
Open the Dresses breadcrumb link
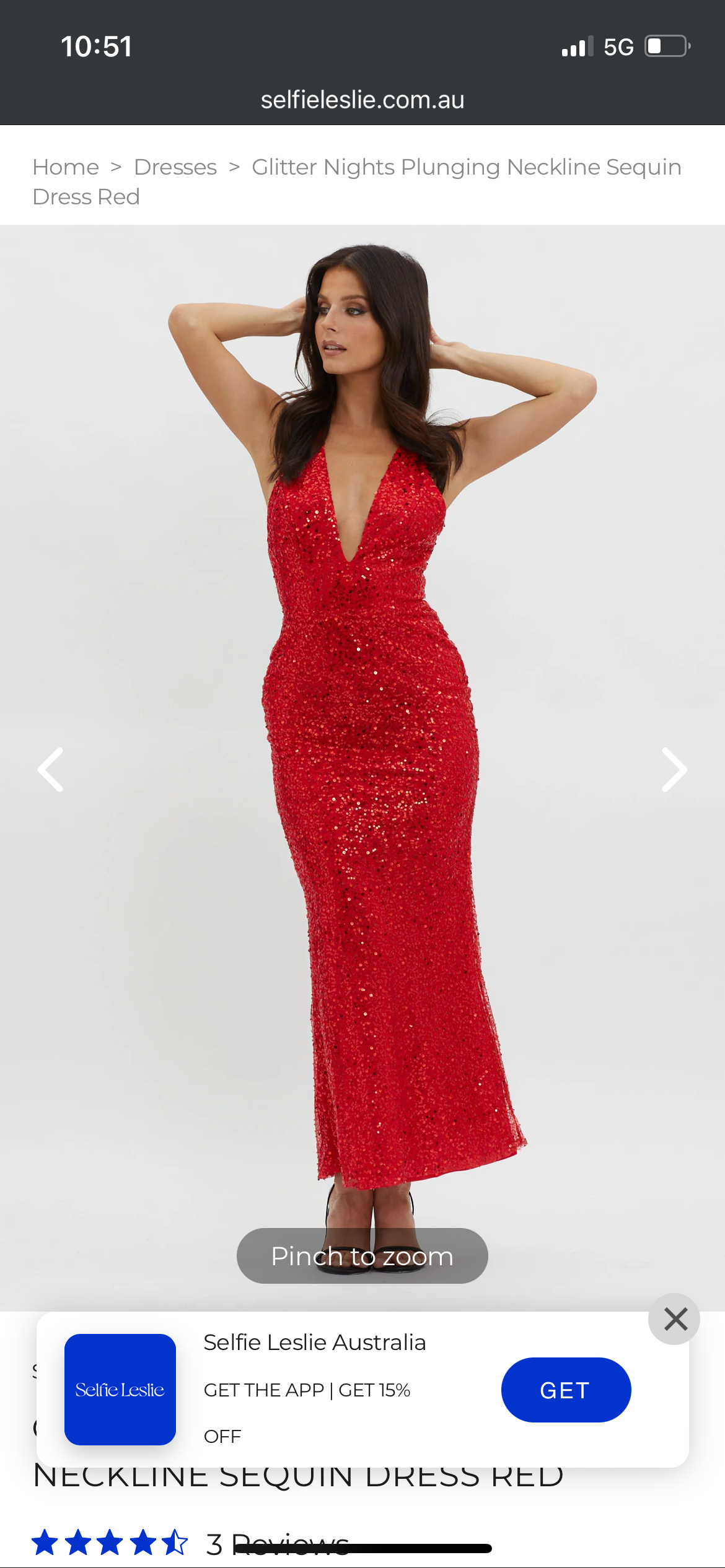click(175, 167)
